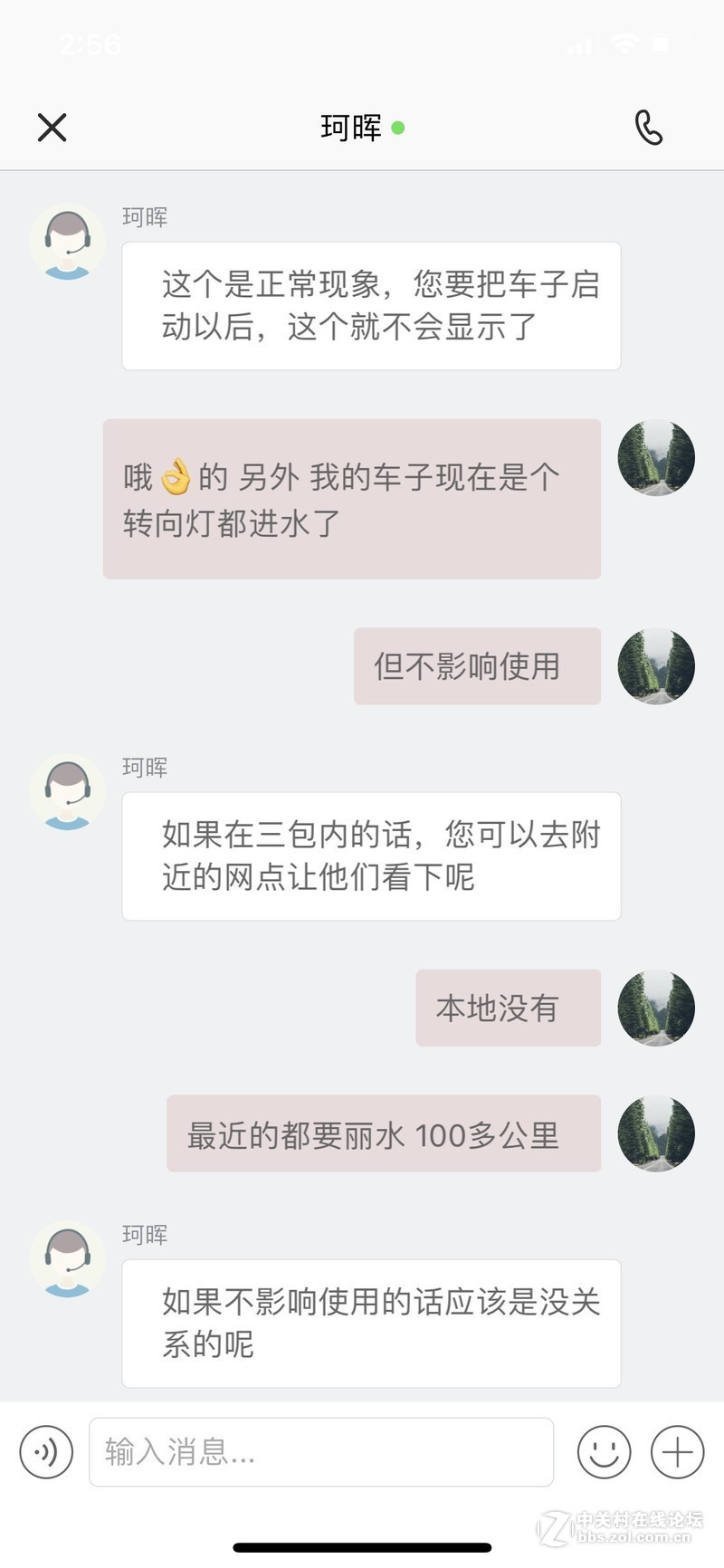Select the chat title 珂晖
The width and height of the screenshot is (724, 1568).
coord(349,127)
